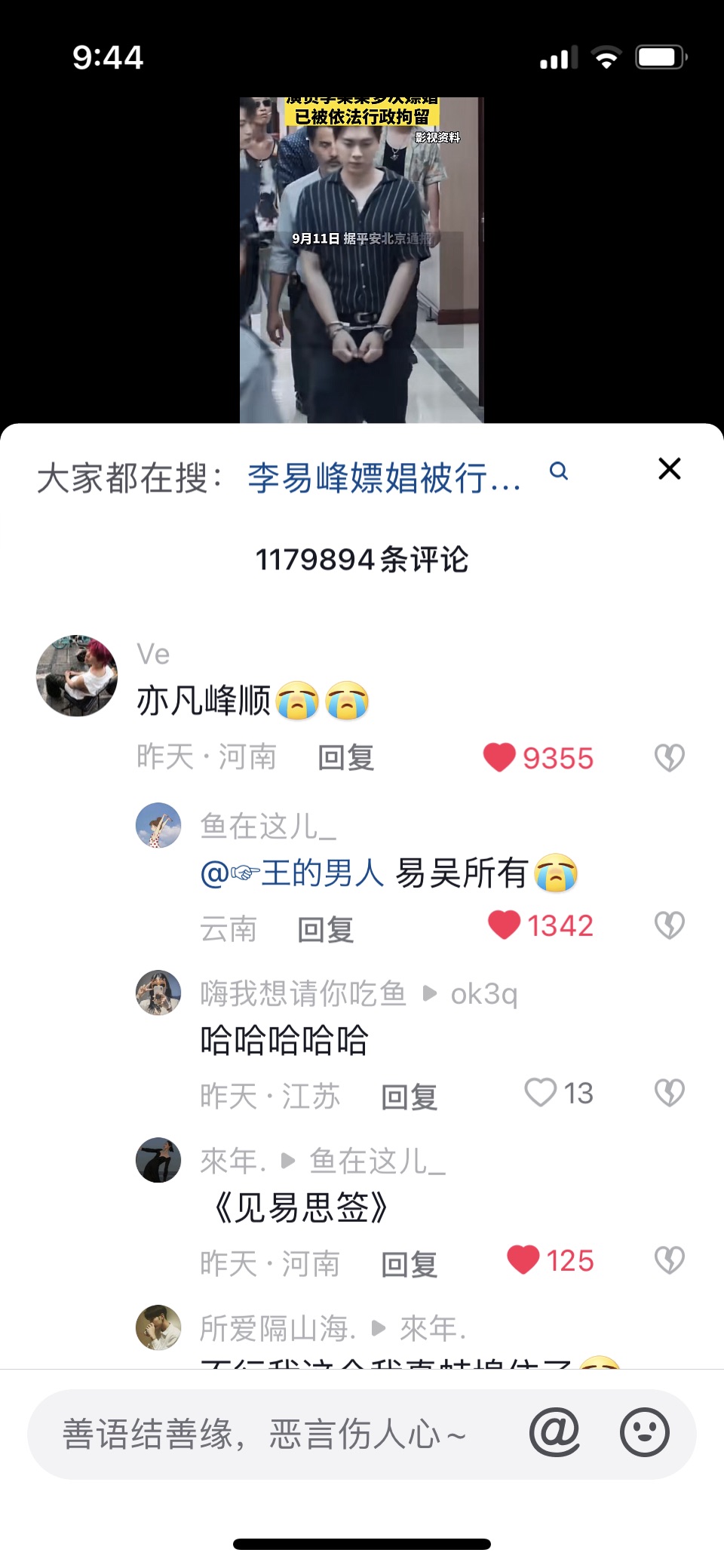Tap the @ mention icon
The image size is (724, 1568).
554,1432
